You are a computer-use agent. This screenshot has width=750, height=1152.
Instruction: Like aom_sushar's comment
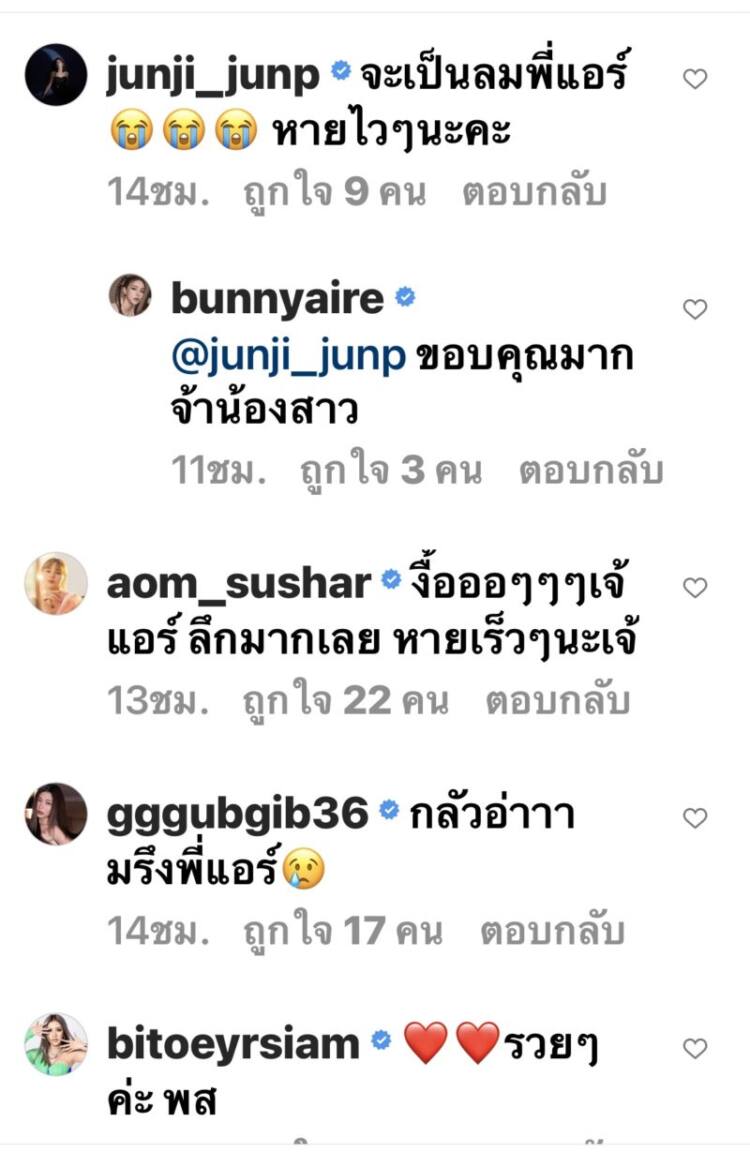(x=694, y=587)
